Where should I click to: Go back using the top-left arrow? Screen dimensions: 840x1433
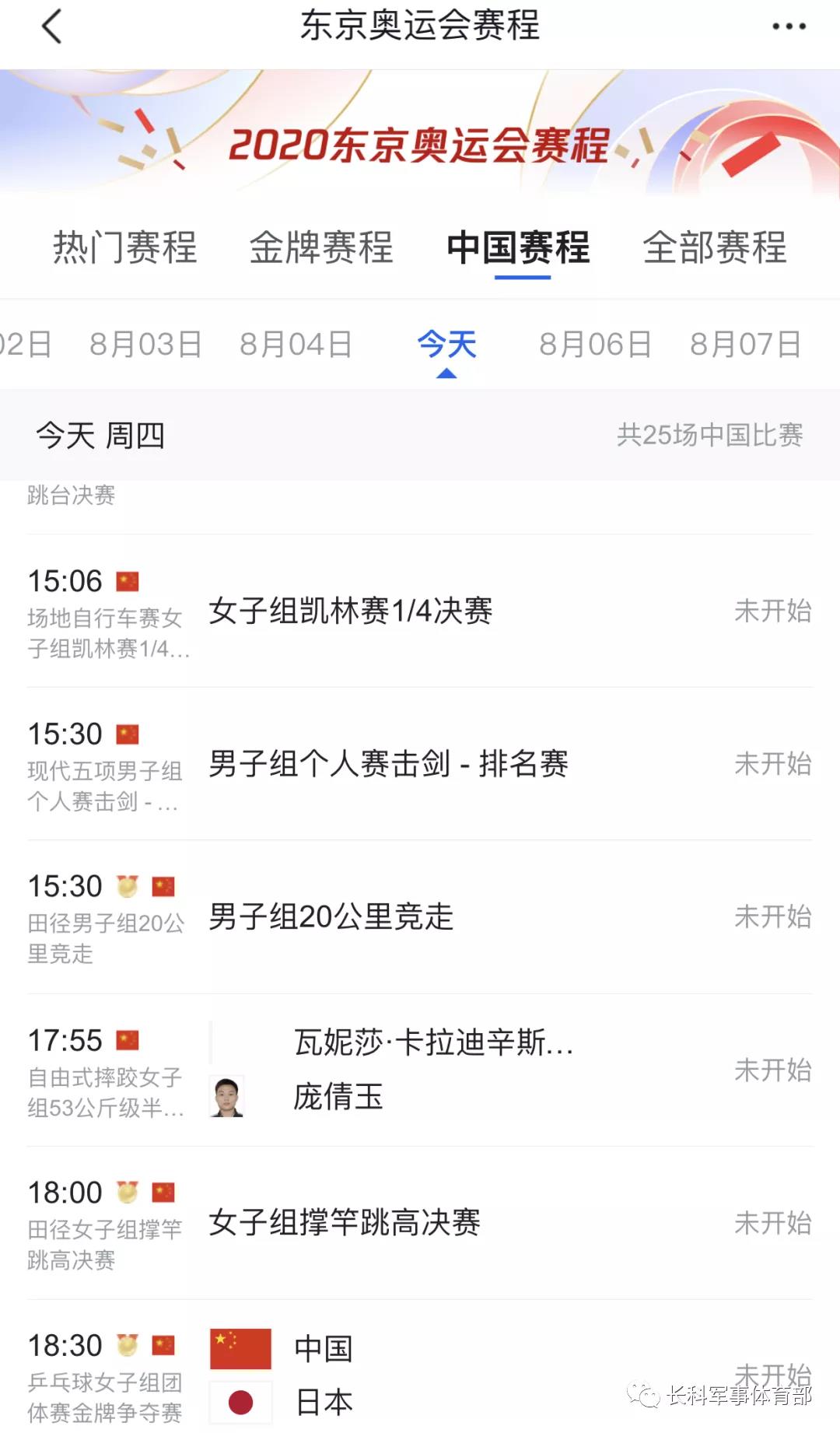point(51,27)
